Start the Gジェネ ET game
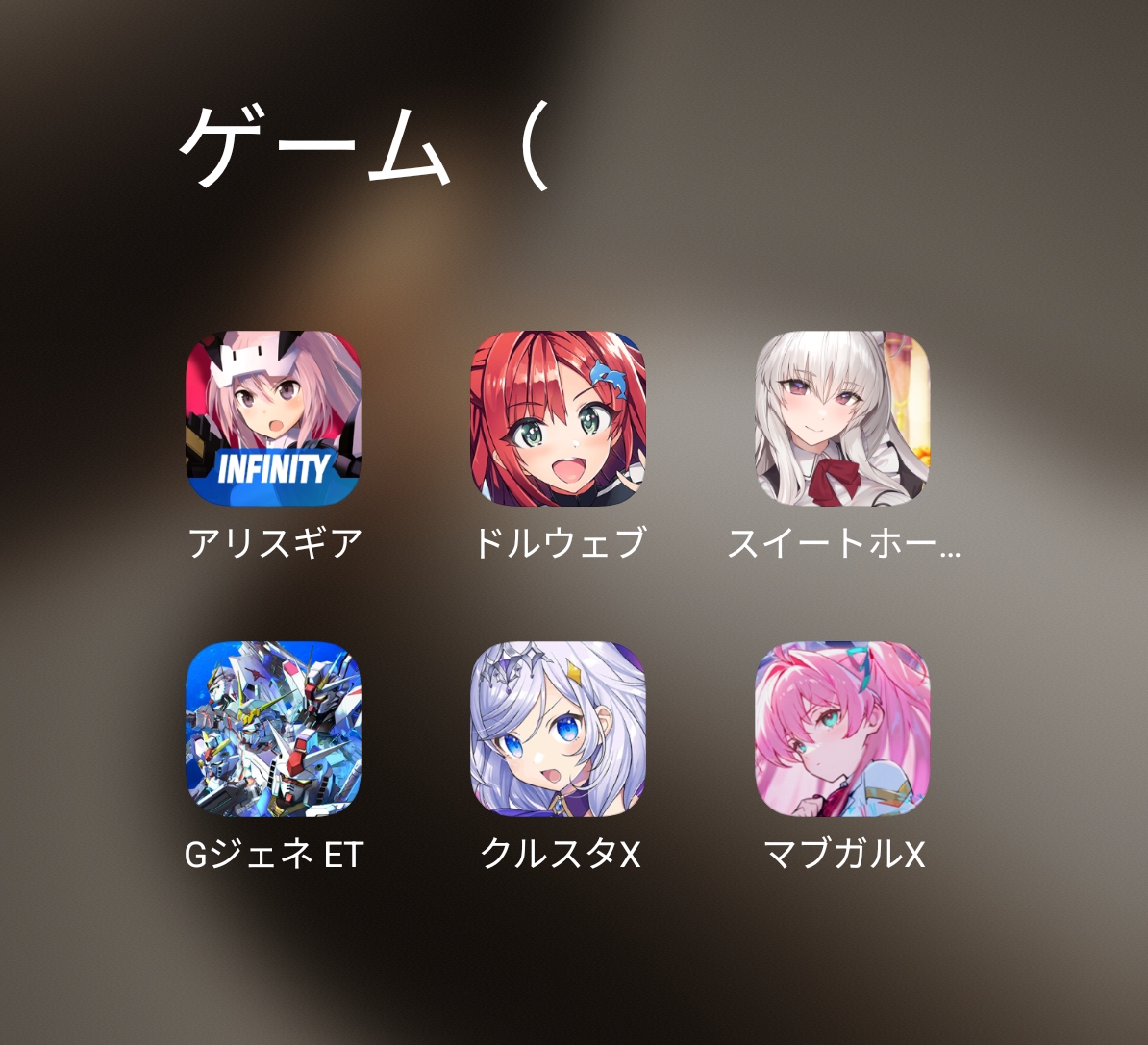1148x1045 pixels. point(273,729)
